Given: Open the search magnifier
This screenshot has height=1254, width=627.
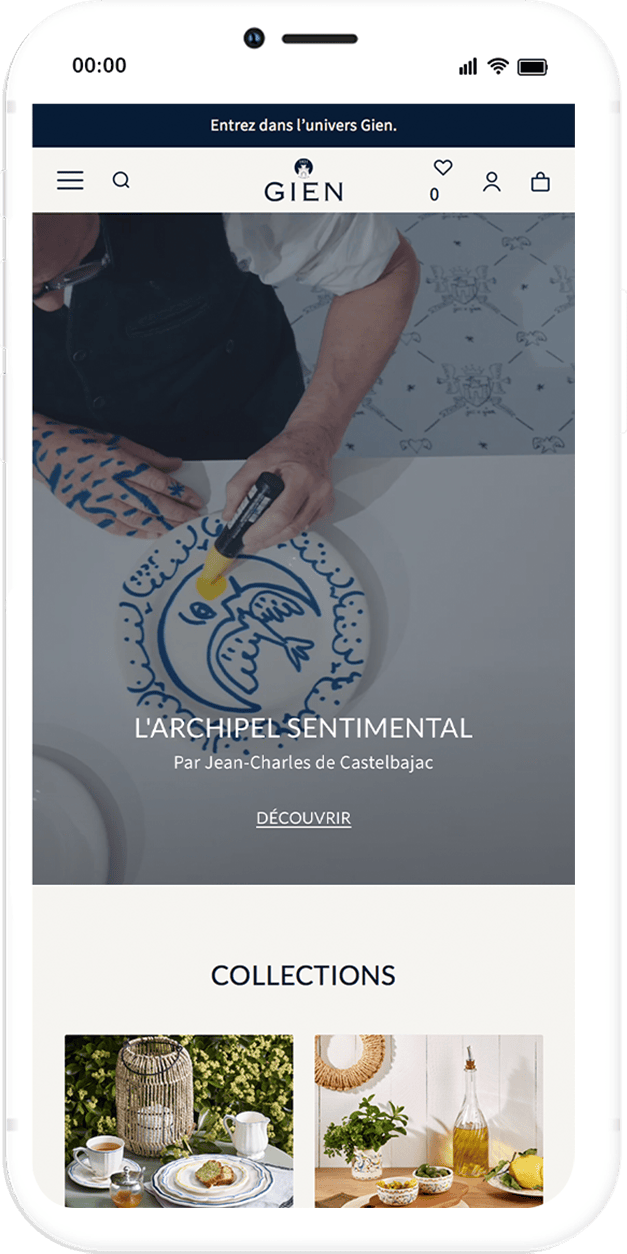Looking at the screenshot, I should (121, 181).
